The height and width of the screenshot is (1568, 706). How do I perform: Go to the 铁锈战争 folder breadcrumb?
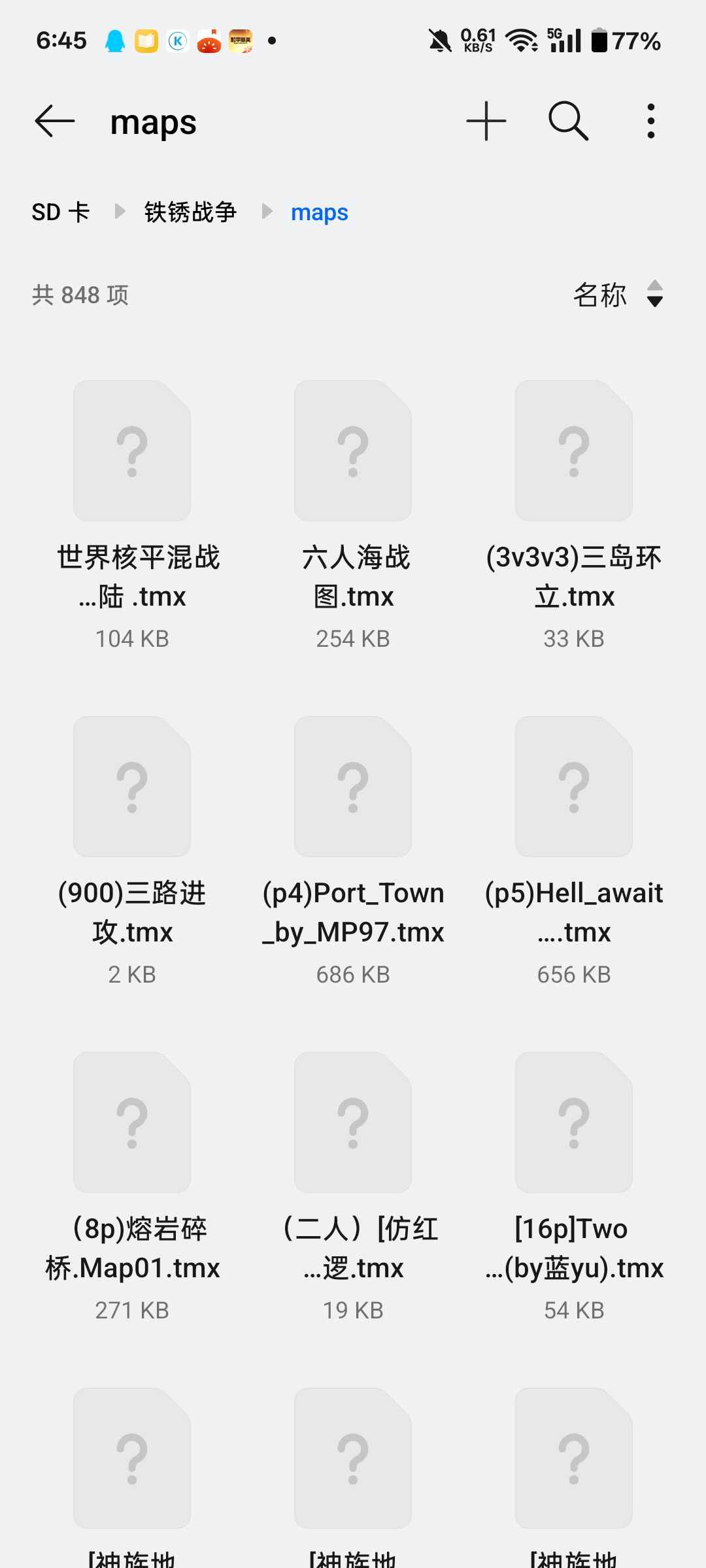(190, 212)
